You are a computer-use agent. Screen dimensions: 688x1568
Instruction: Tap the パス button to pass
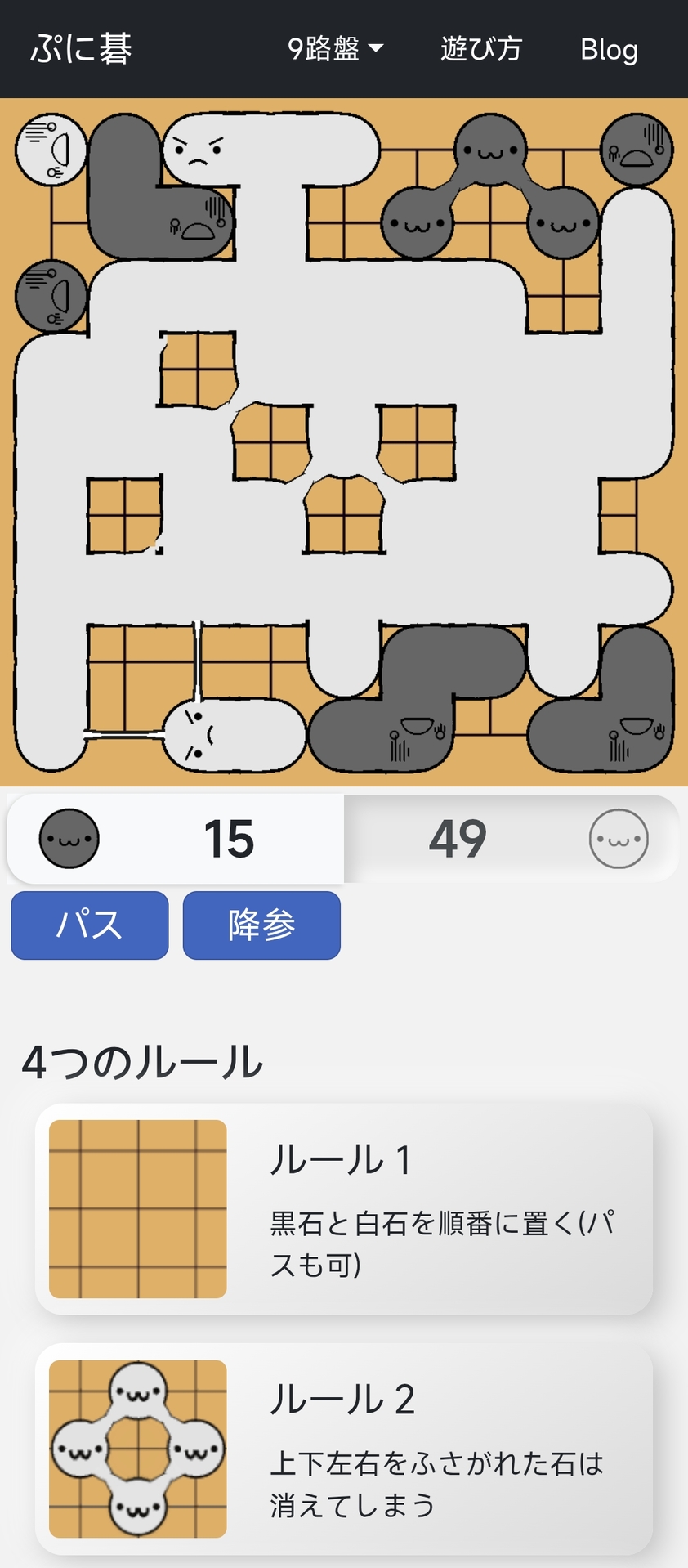[x=90, y=925]
